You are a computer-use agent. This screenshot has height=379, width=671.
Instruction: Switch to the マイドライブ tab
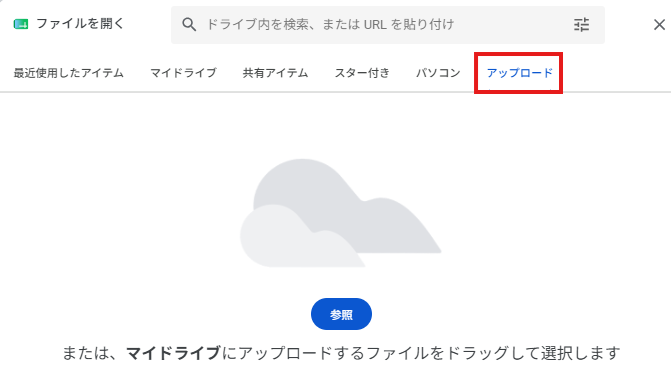tap(183, 73)
